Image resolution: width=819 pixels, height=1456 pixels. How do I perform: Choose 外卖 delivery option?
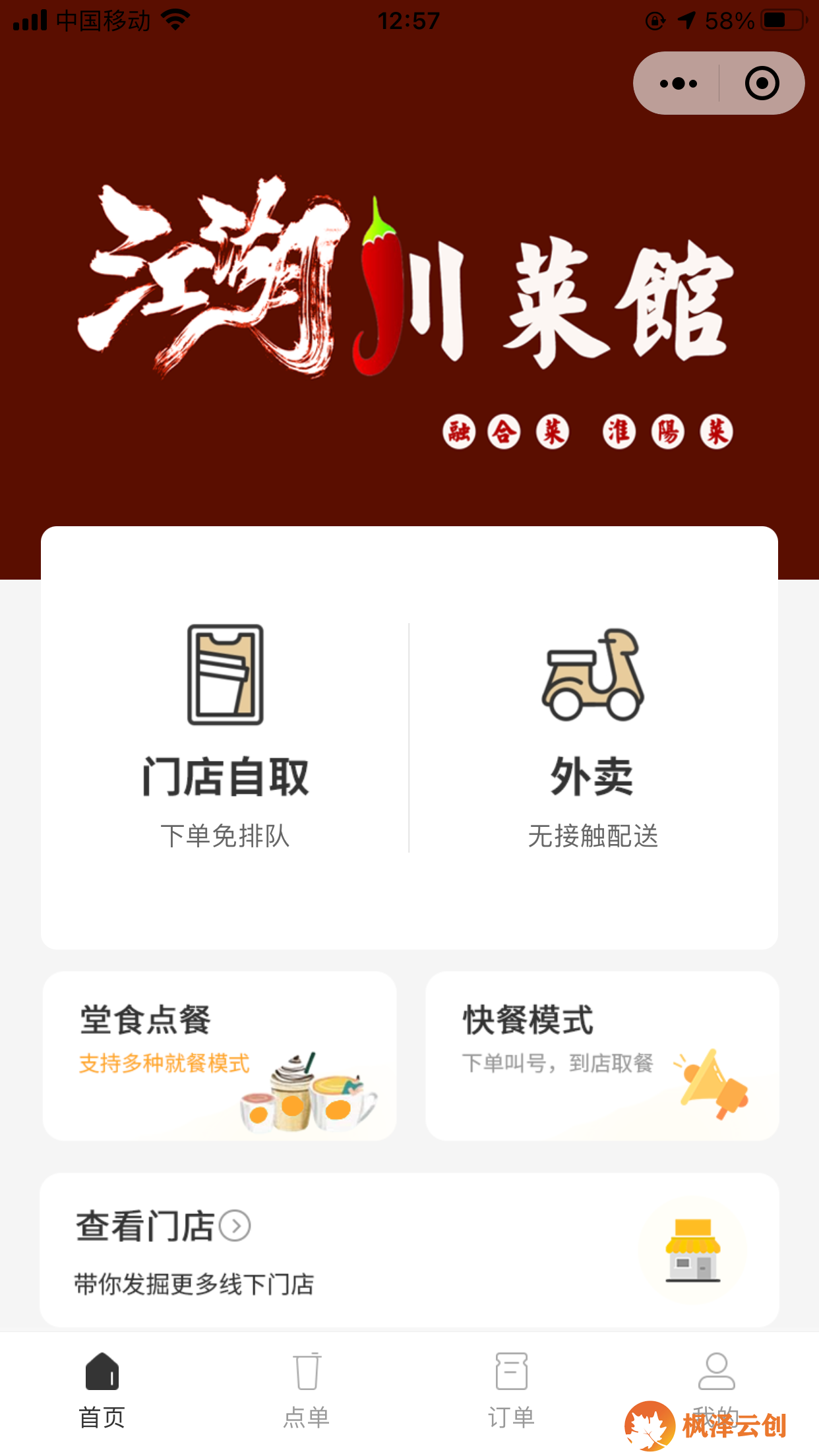pos(592,737)
